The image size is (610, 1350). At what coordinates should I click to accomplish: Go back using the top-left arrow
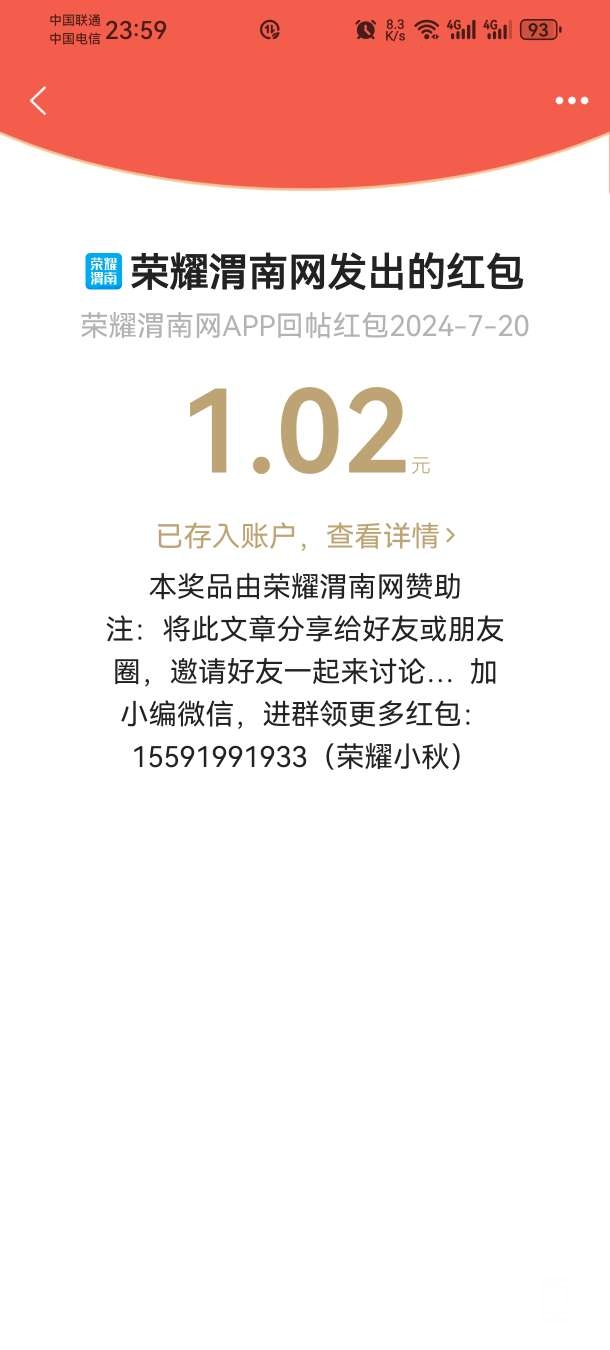pos(38,101)
